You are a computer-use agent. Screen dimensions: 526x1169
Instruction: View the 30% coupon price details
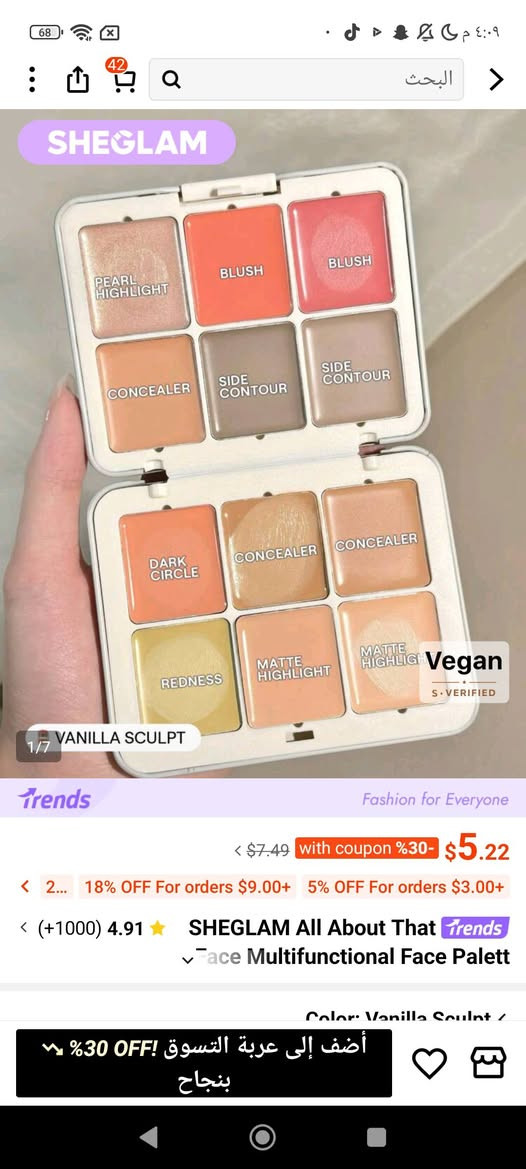(x=367, y=848)
